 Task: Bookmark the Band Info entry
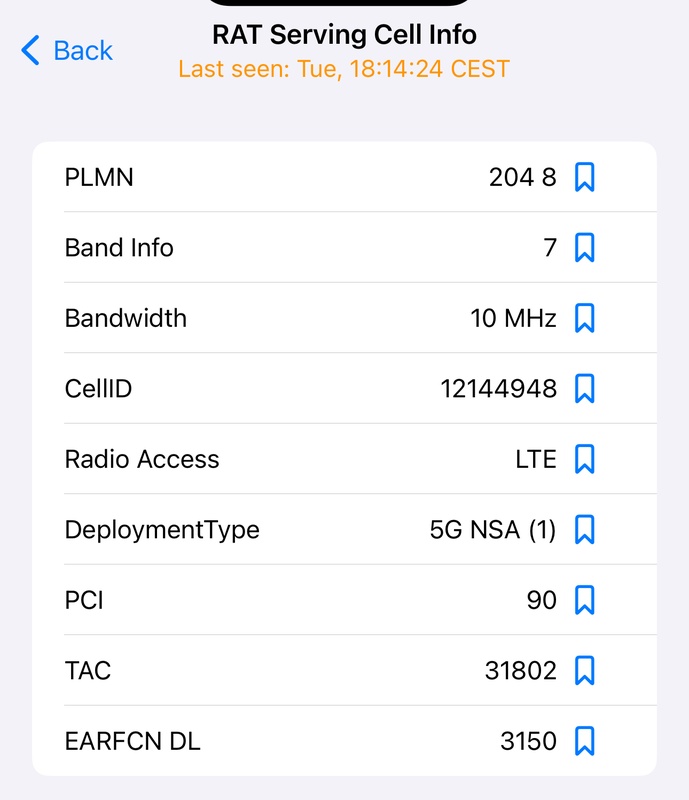[x=585, y=248]
